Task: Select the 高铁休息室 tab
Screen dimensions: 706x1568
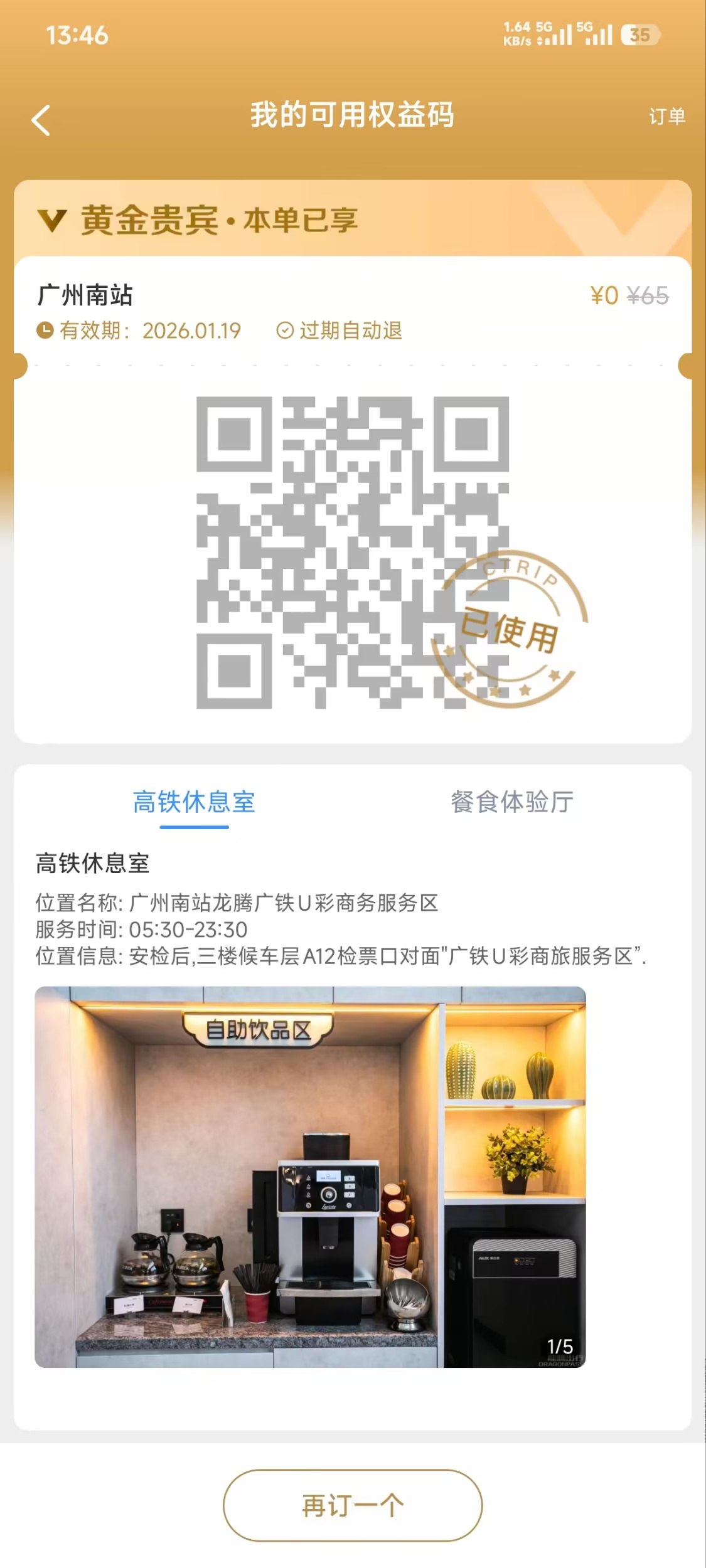Action: point(194,802)
